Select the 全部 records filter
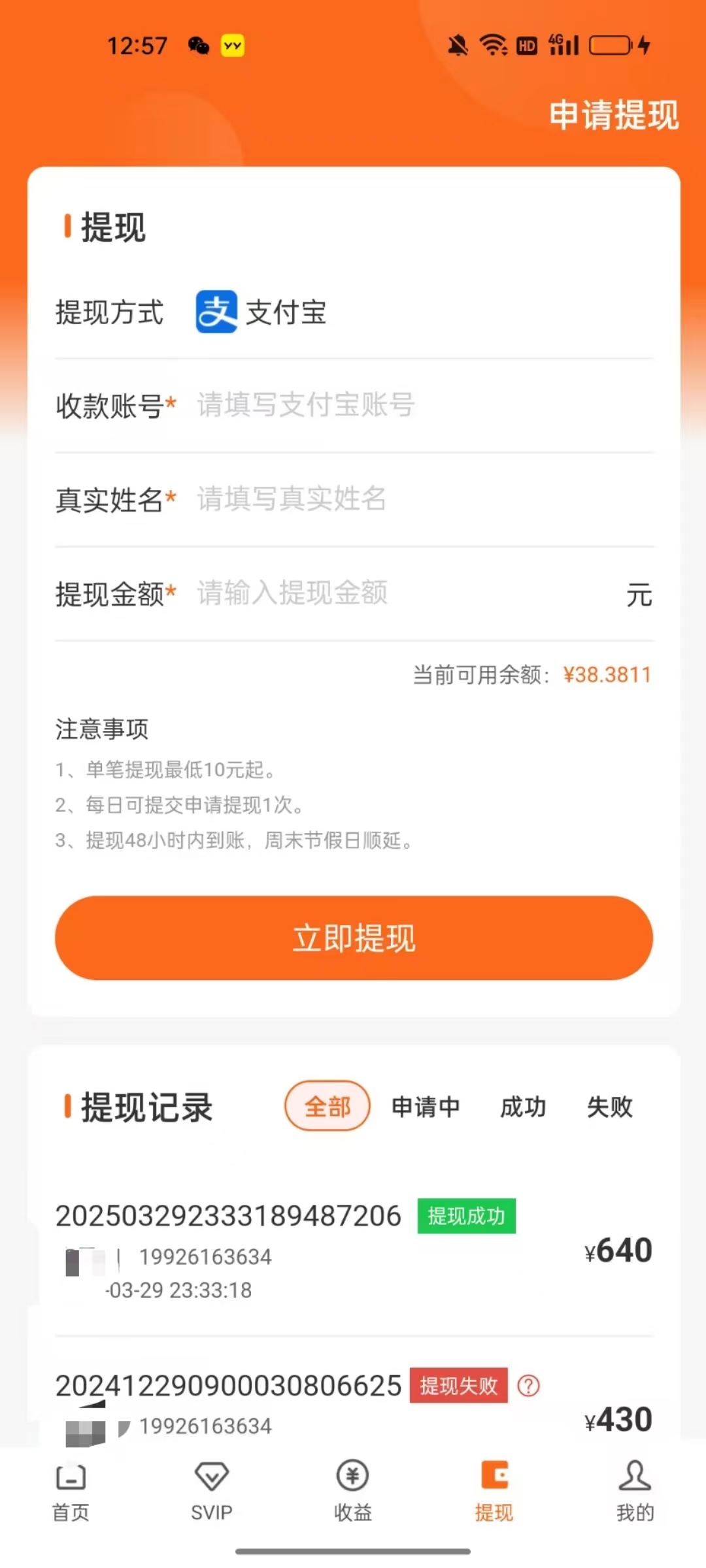This screenshot has height=1568, width=706. pyautogui.click(x=328, y=1106)
